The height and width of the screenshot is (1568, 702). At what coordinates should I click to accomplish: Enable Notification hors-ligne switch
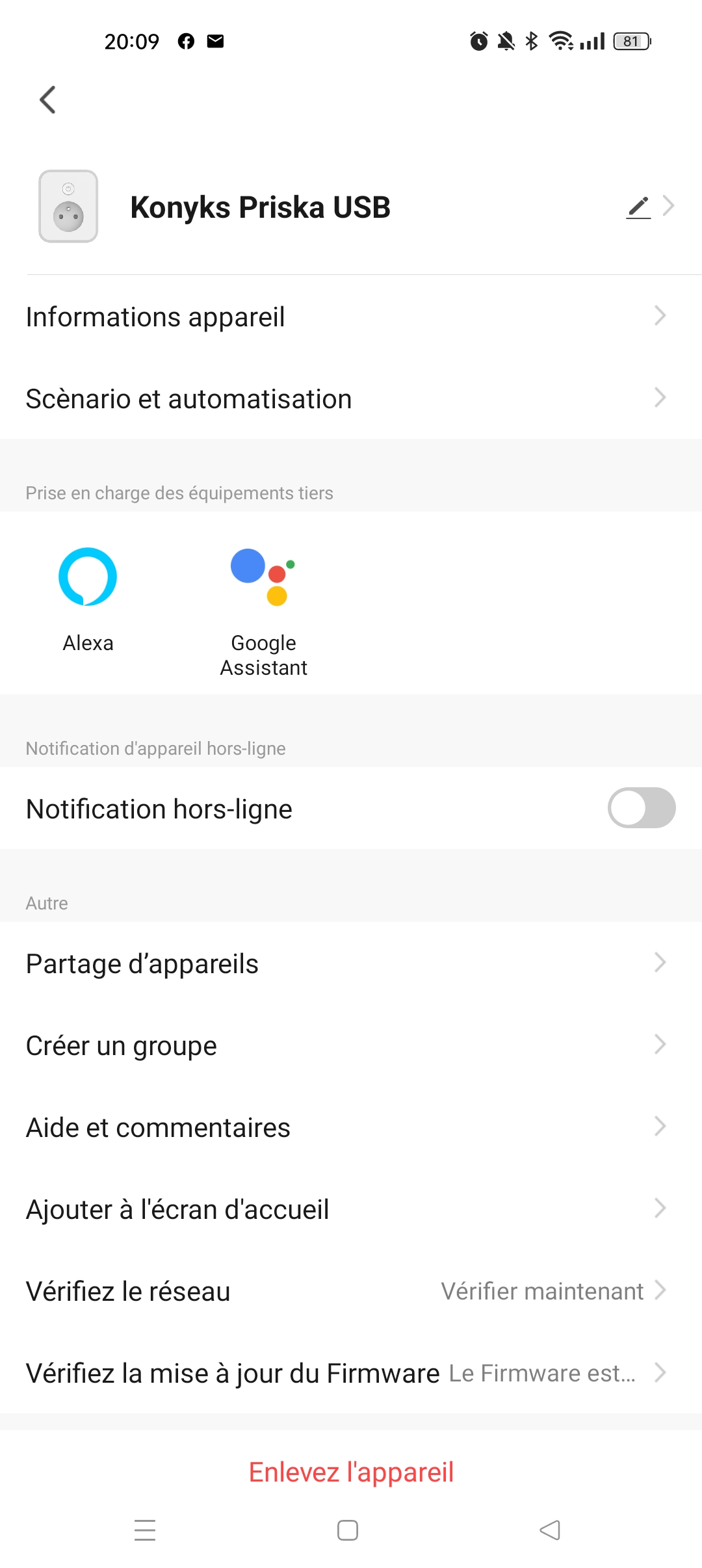pos(641,808)
